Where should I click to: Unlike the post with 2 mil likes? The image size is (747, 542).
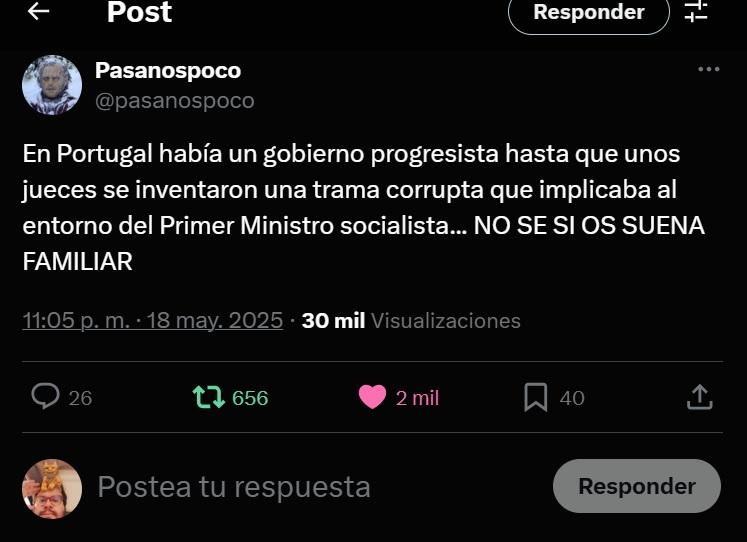372,397
